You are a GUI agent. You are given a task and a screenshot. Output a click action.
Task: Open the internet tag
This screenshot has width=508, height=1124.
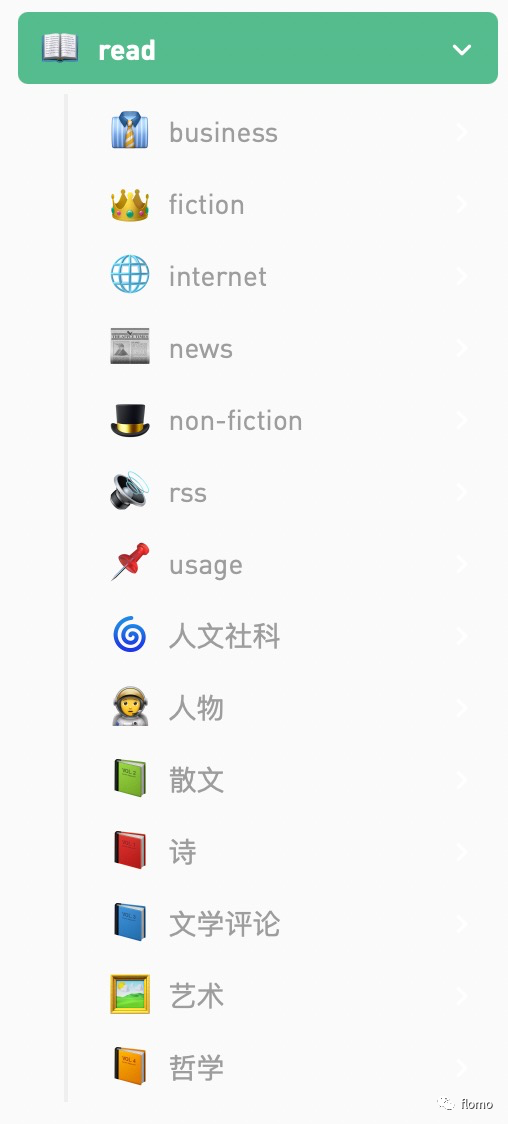tap(285, 277)
